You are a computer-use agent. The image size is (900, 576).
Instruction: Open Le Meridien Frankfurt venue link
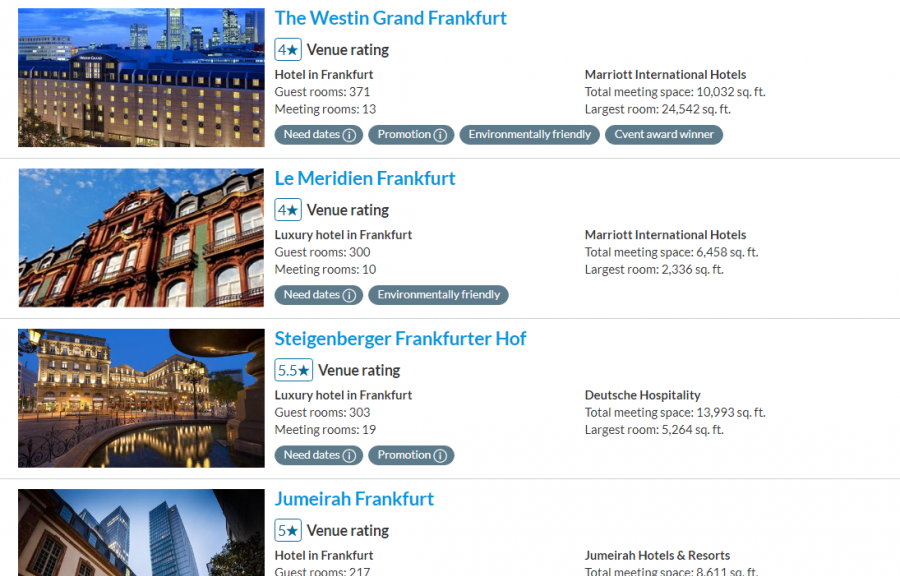[364, 178]
